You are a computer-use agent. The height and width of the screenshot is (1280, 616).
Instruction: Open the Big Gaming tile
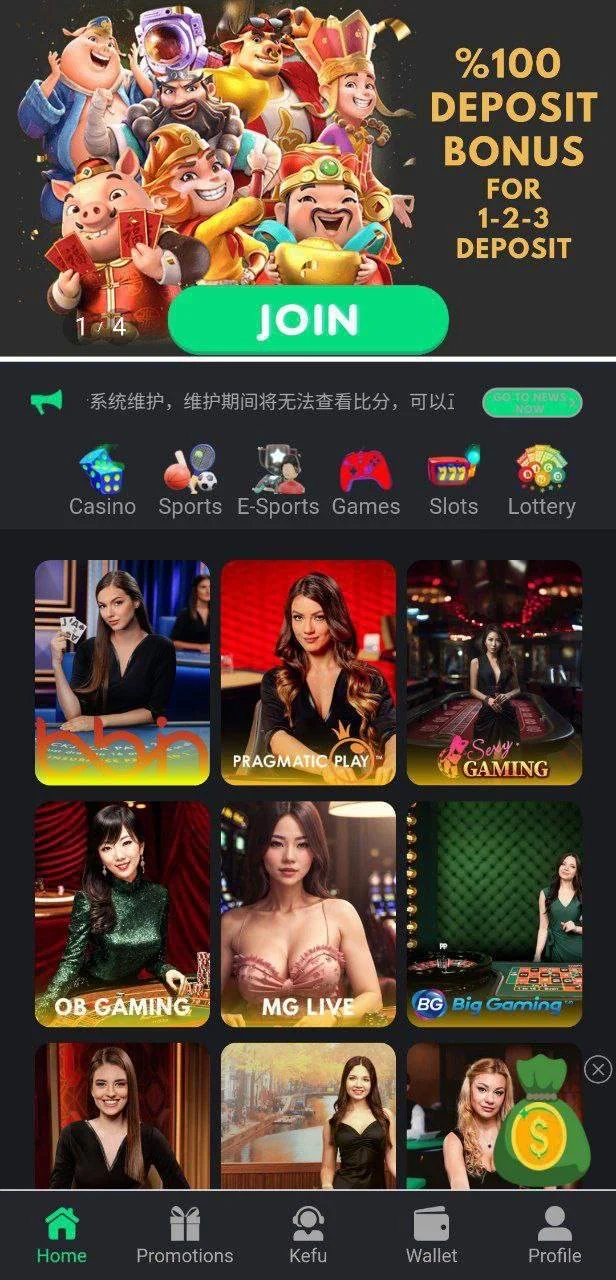[494, 914]
